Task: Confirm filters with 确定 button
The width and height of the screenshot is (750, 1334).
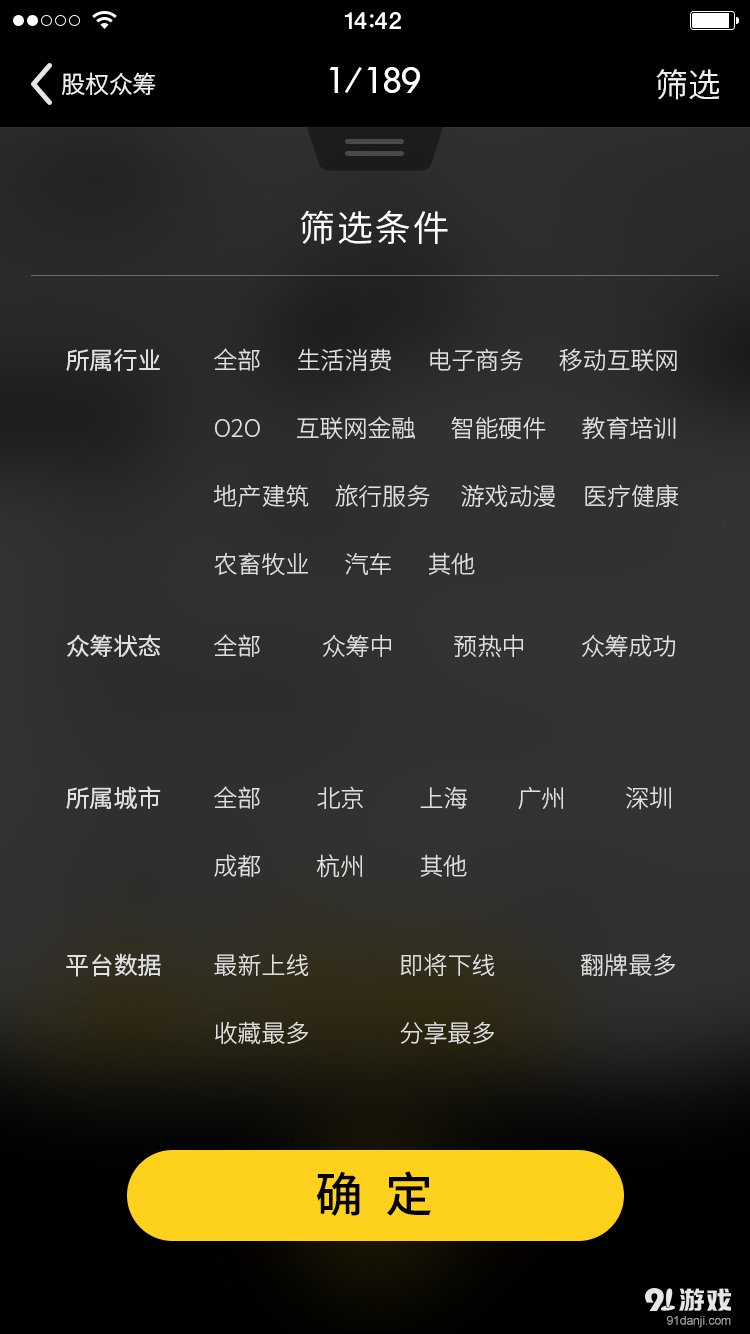Action: tap(375, 1195)
